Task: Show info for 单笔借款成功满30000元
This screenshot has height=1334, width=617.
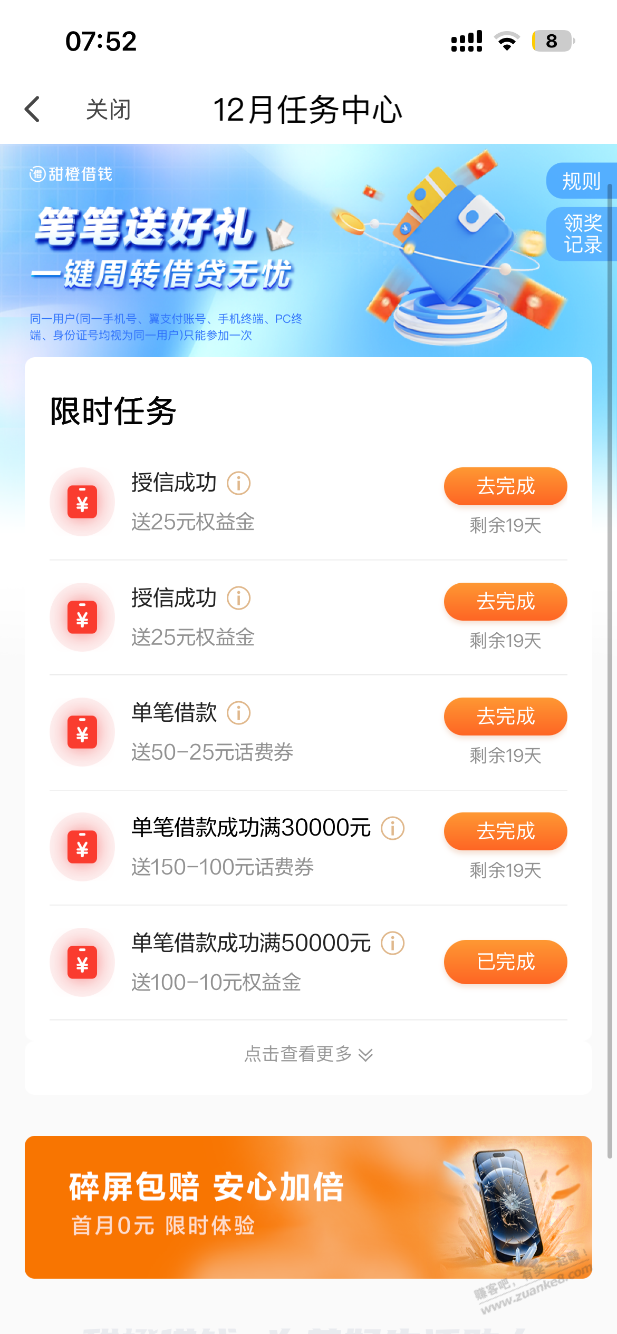Action: point(393,828)
